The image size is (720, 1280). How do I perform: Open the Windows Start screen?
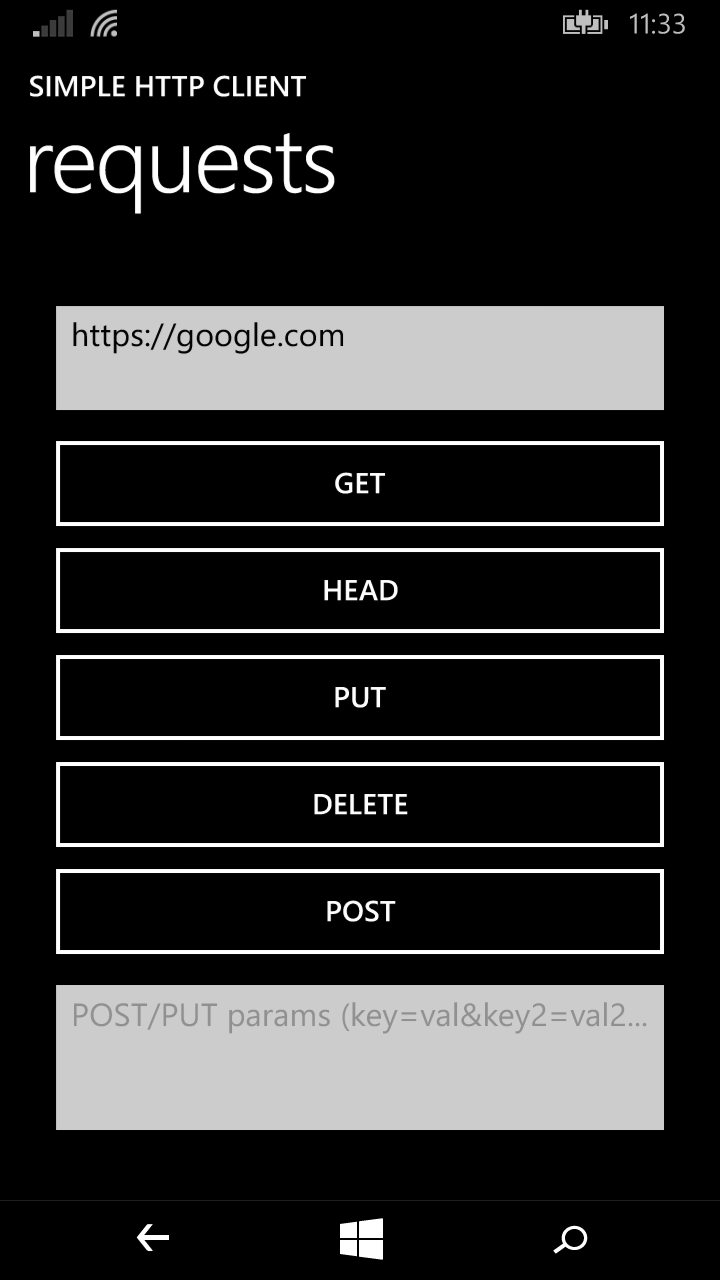pyautogui.click(x=361, y=1239)
